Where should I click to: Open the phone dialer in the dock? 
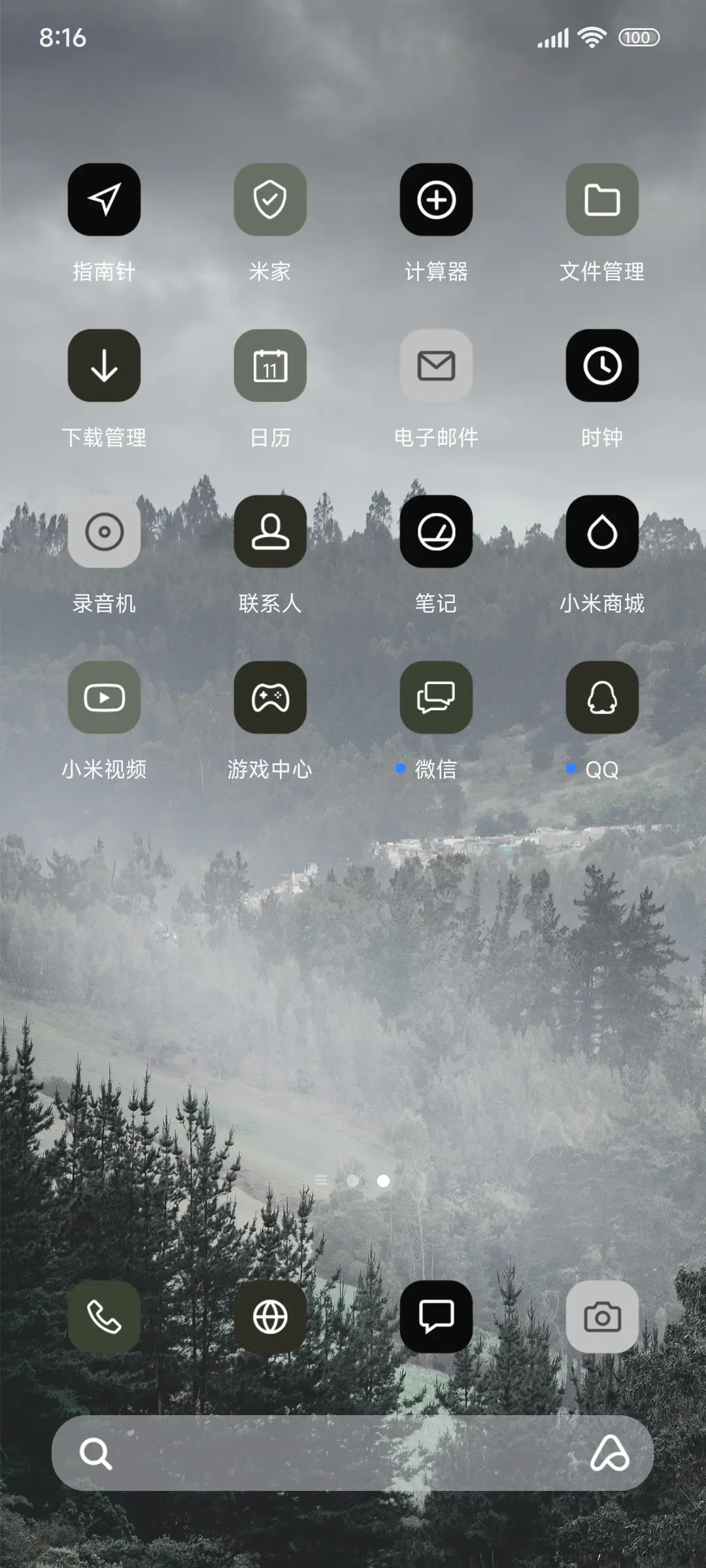pos(105,1316)
